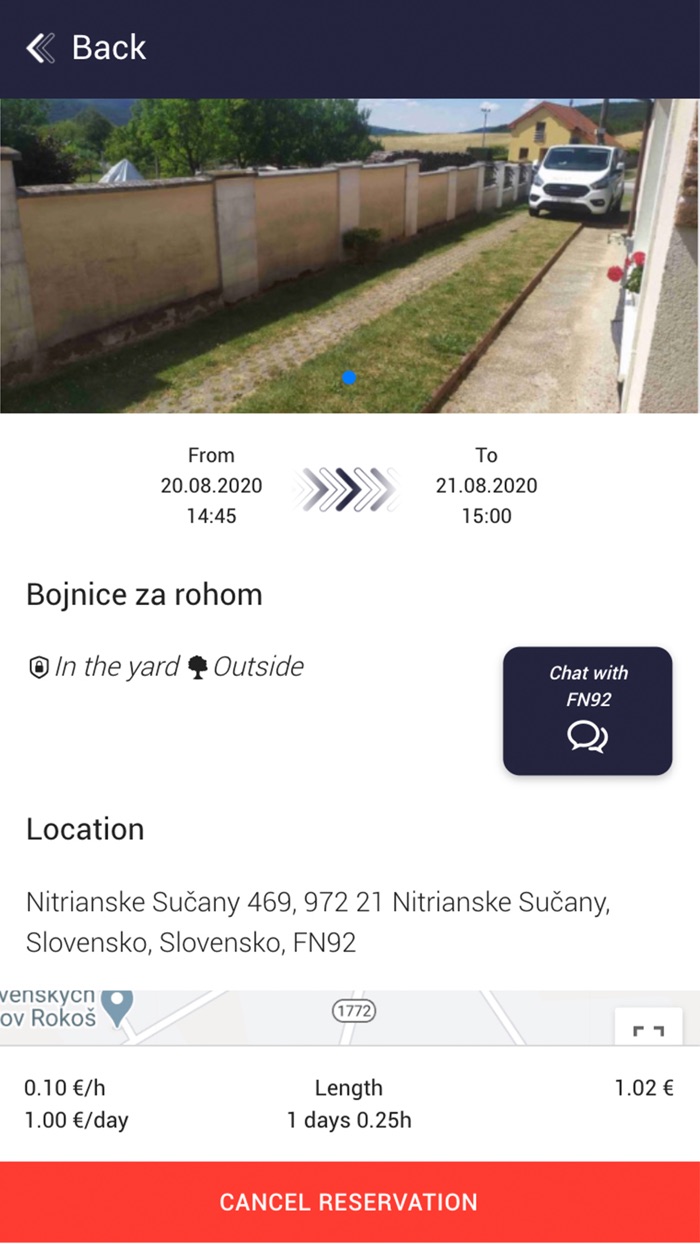700x1244 pixels.
Task: Tap the photo page indicator dot
Action: pos(349,377)
